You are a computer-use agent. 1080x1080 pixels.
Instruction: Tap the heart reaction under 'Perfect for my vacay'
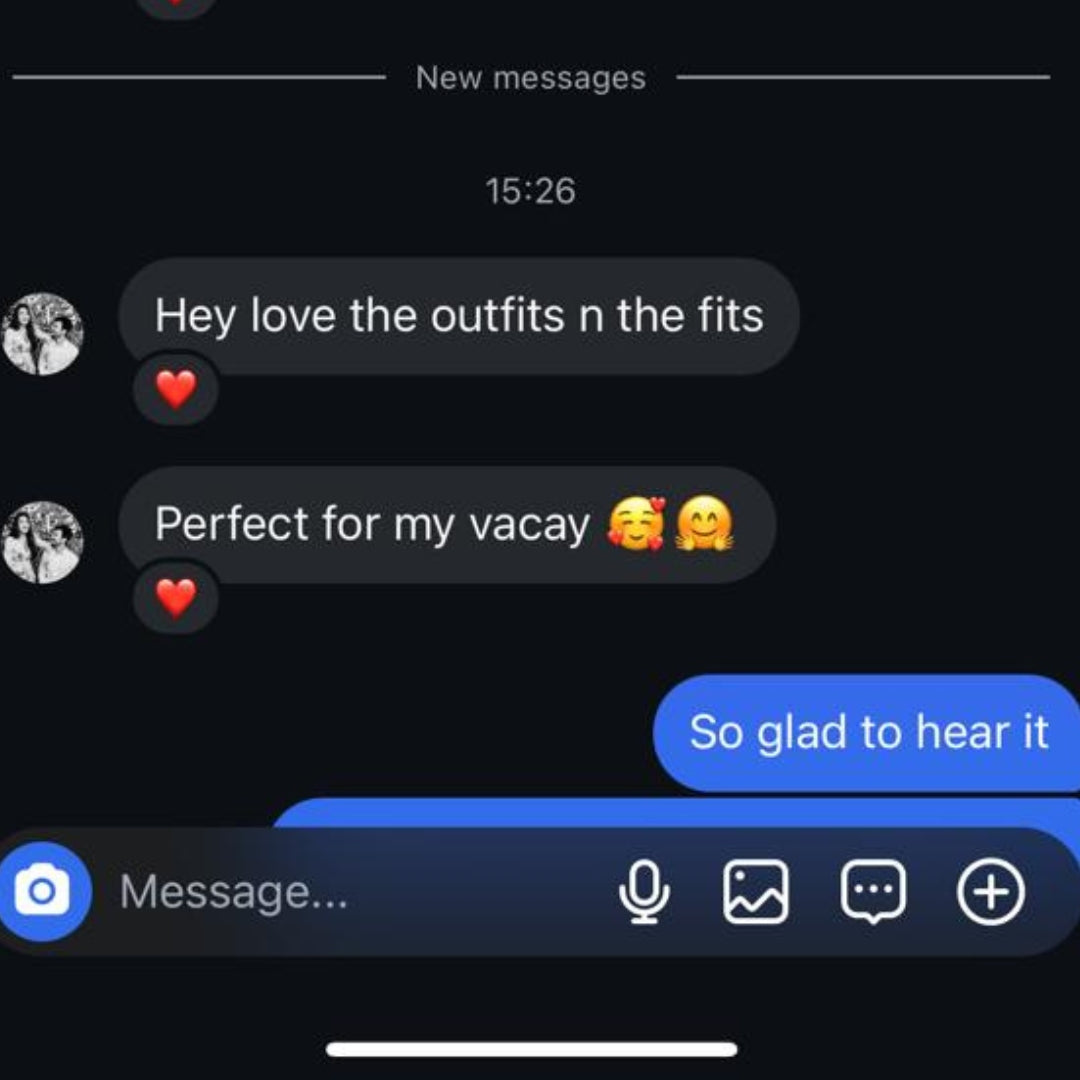point(176,598)
